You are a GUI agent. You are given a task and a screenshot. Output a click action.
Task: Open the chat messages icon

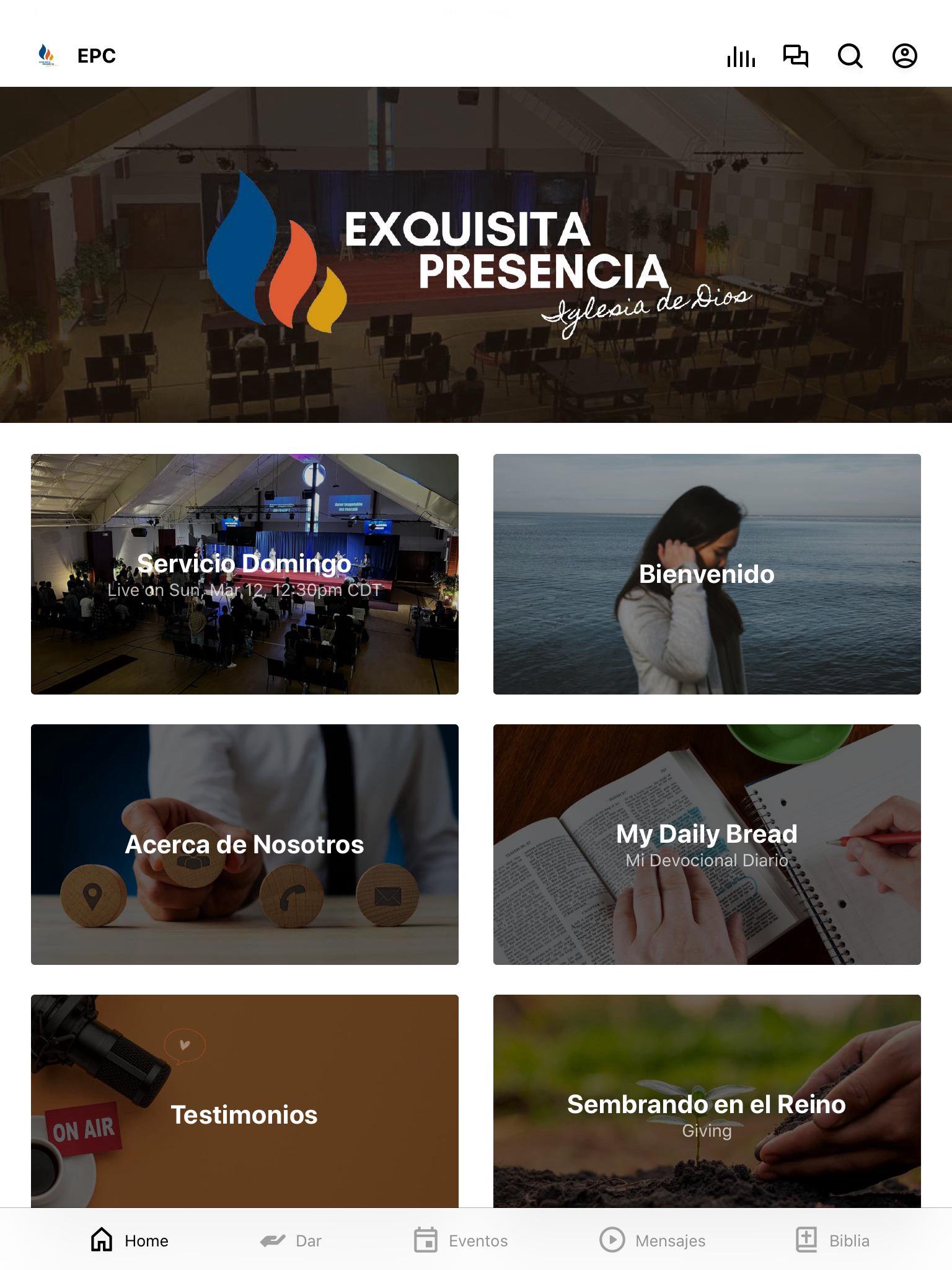click(x=796, y=56)
